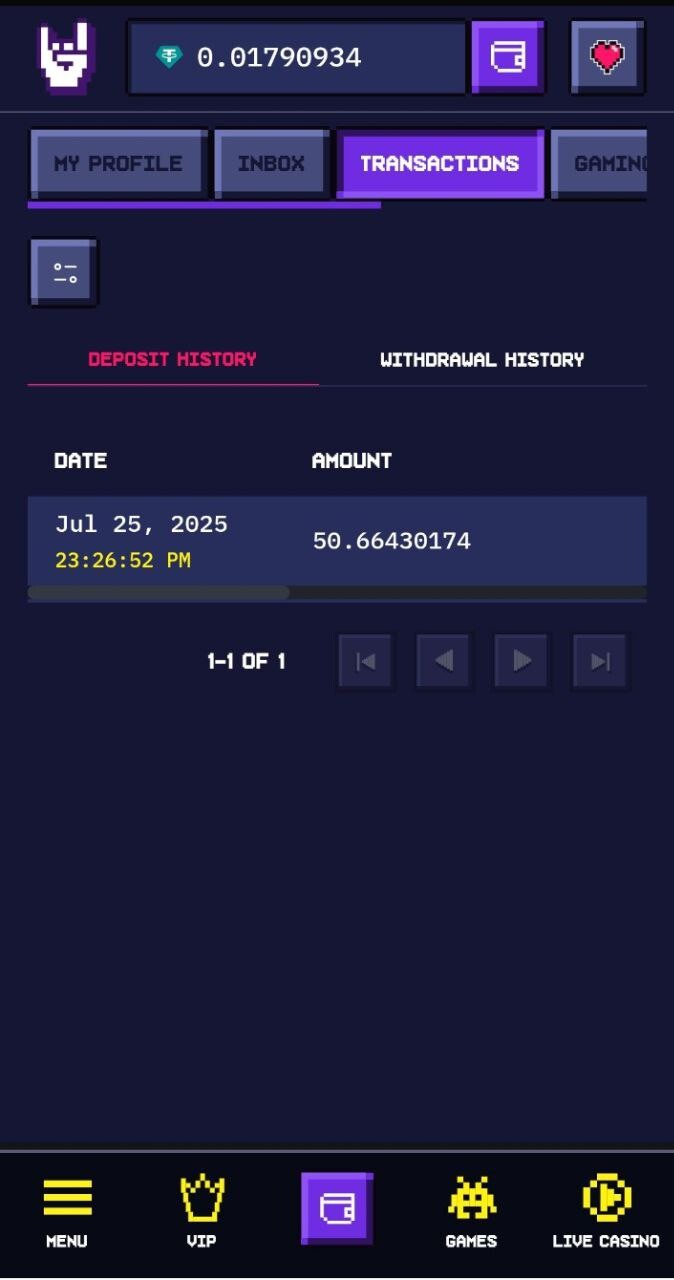Go to the next page

pyautogui.click(x=522, y=661)
